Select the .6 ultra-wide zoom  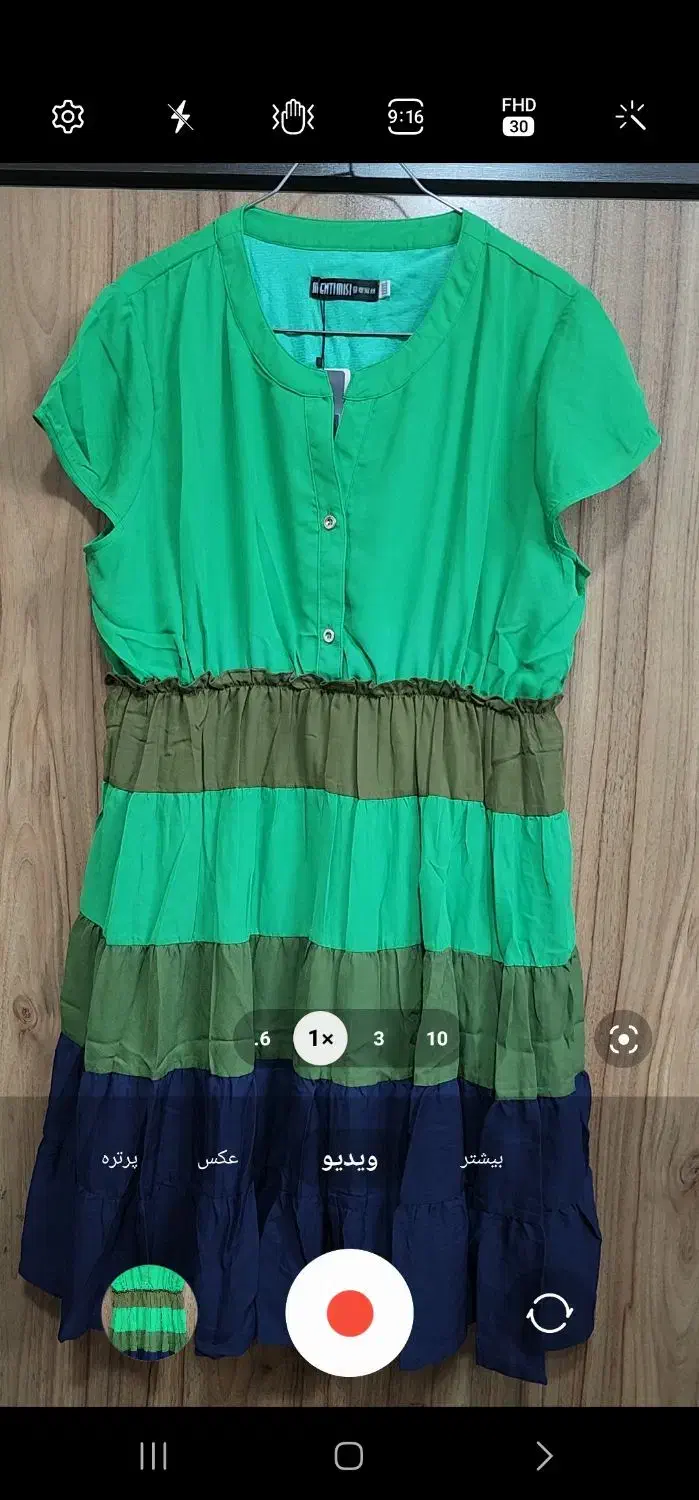click(x=263, y=1039)
